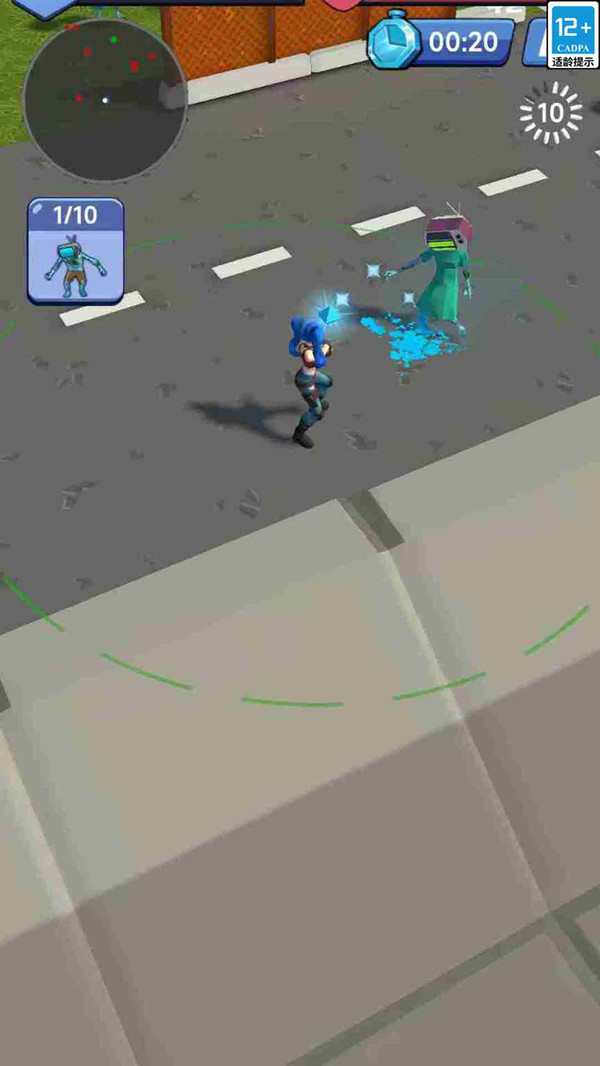Open the CADPA 12+ age rating notice
The image size is (600, 1066).
click(x=573, y=35)
